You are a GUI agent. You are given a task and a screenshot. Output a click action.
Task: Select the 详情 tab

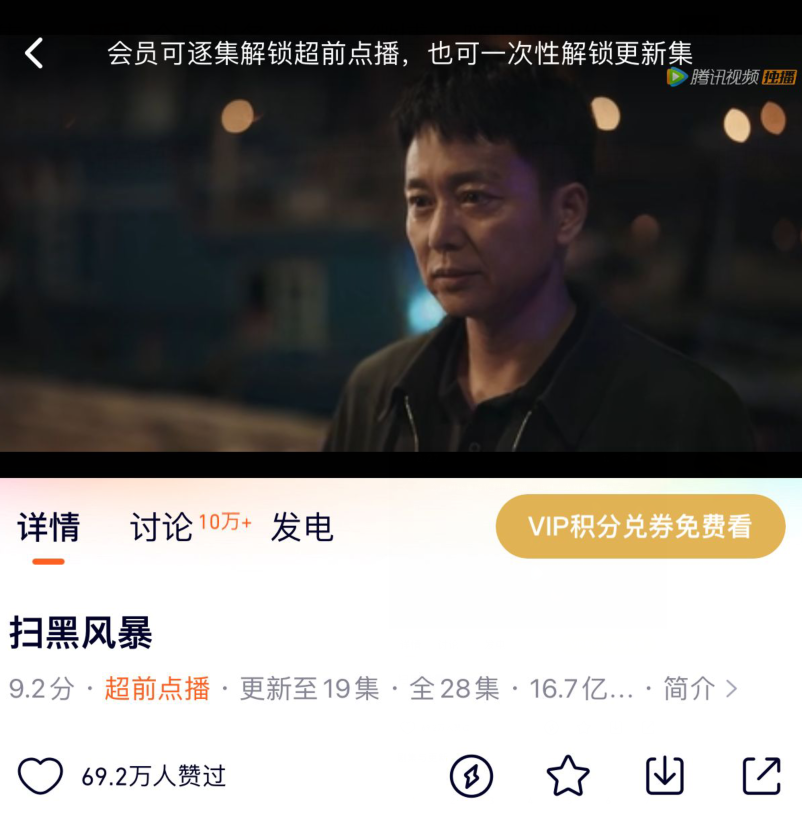click(48, 527)
